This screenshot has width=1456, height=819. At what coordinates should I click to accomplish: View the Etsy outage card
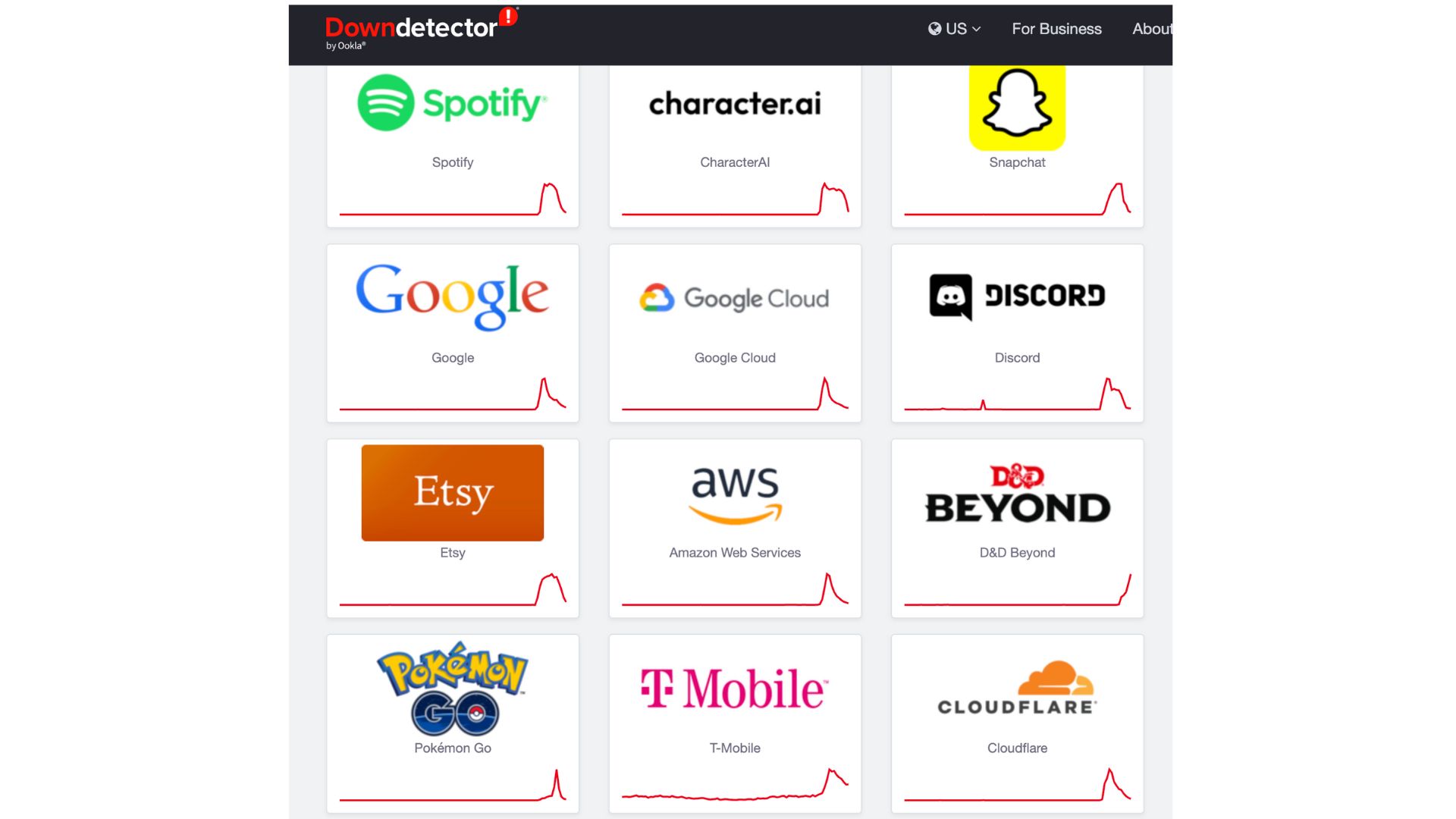[453, 528]
